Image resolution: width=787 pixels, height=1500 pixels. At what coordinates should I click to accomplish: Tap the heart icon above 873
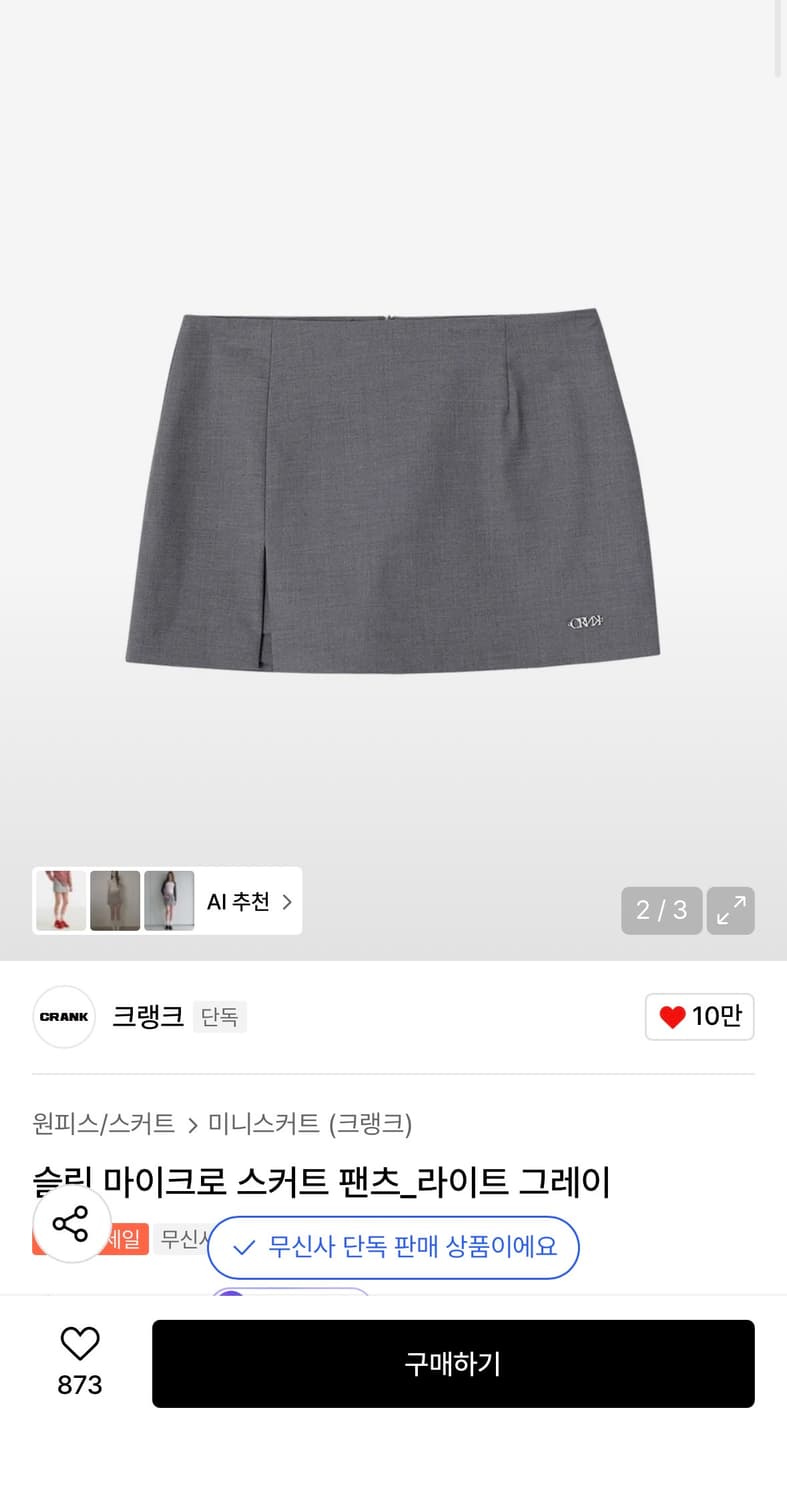coord(79,1343)
